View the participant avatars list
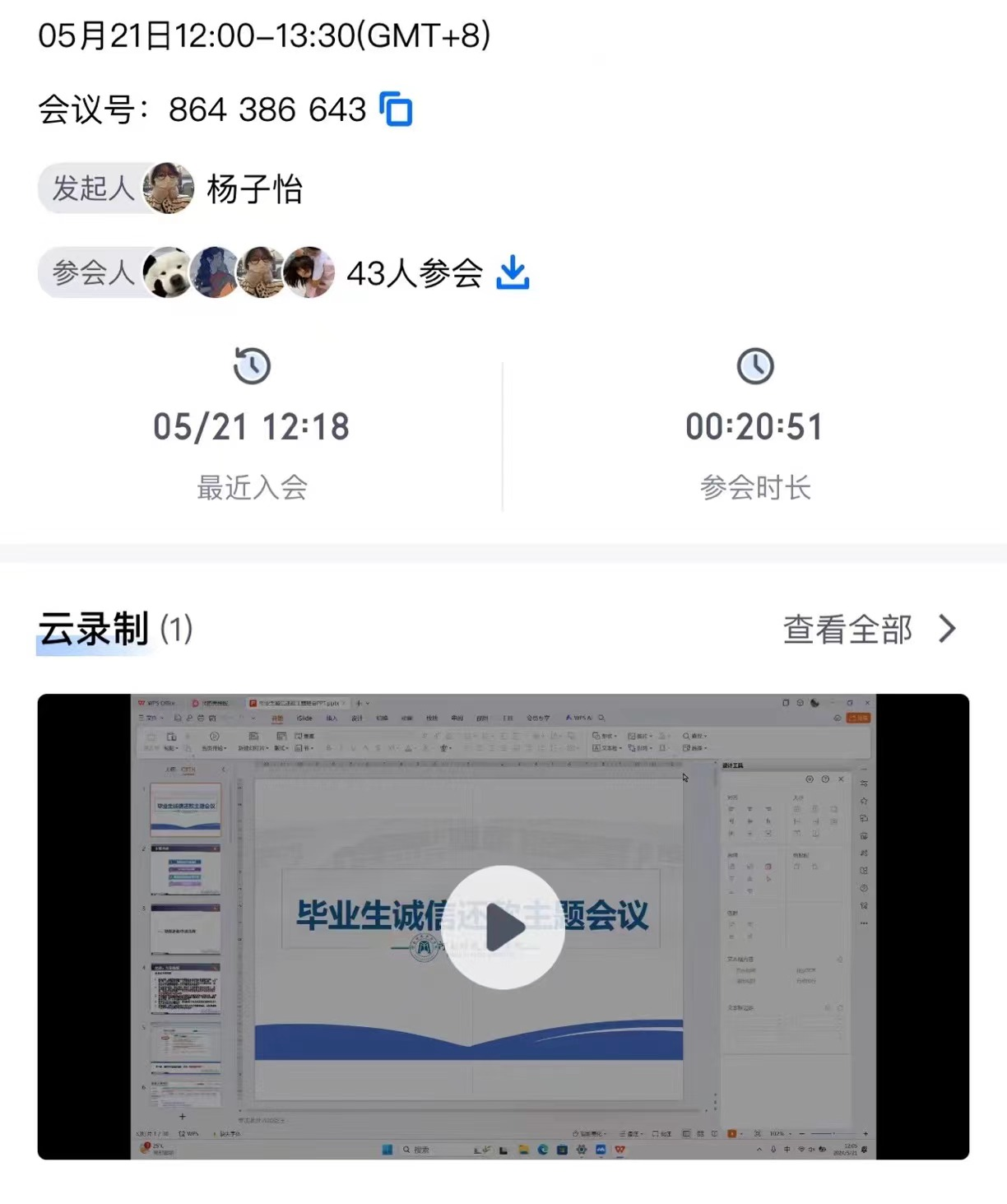 click(239, 272)
